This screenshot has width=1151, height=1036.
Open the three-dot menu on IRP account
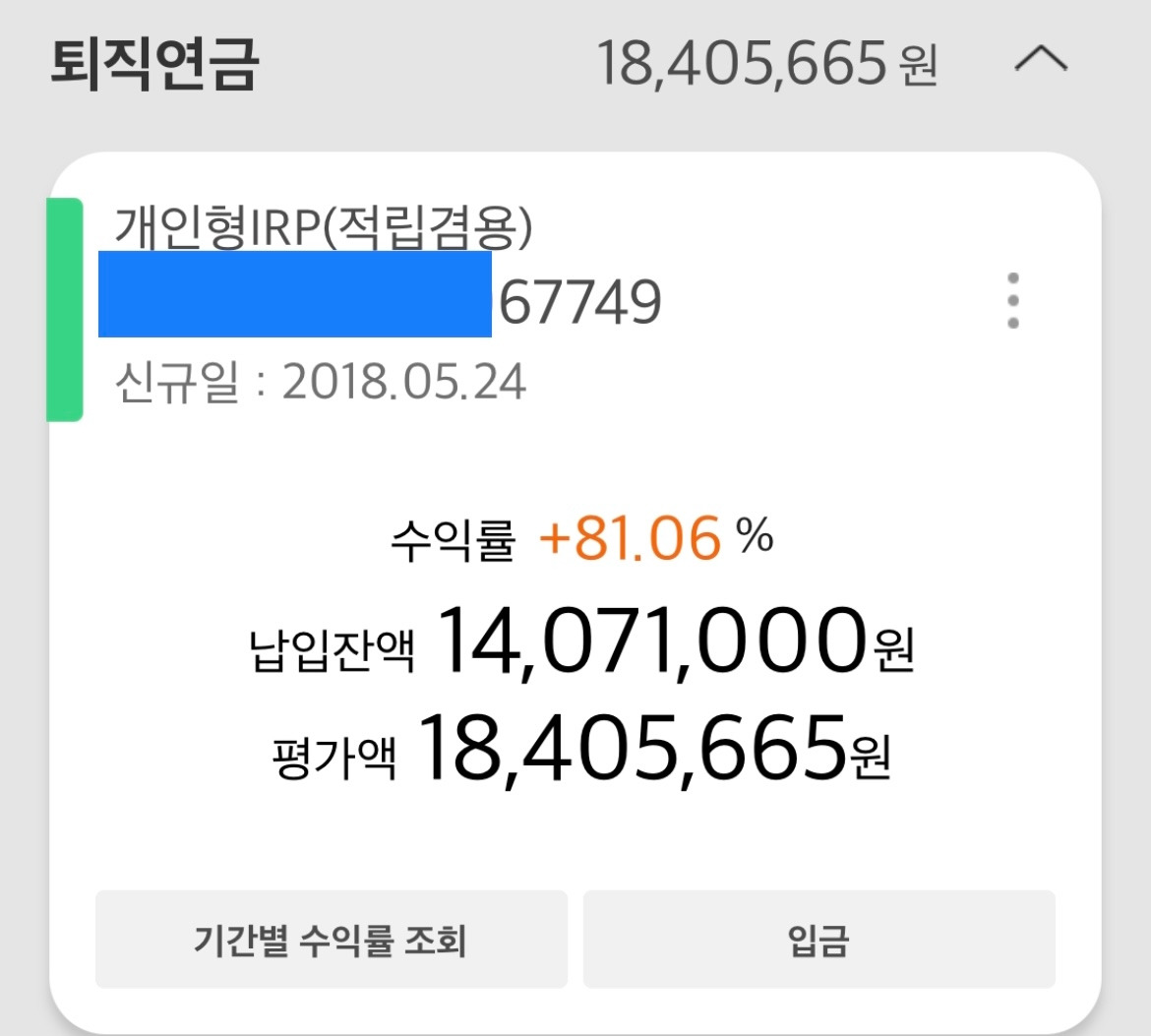pos(1013,300)
